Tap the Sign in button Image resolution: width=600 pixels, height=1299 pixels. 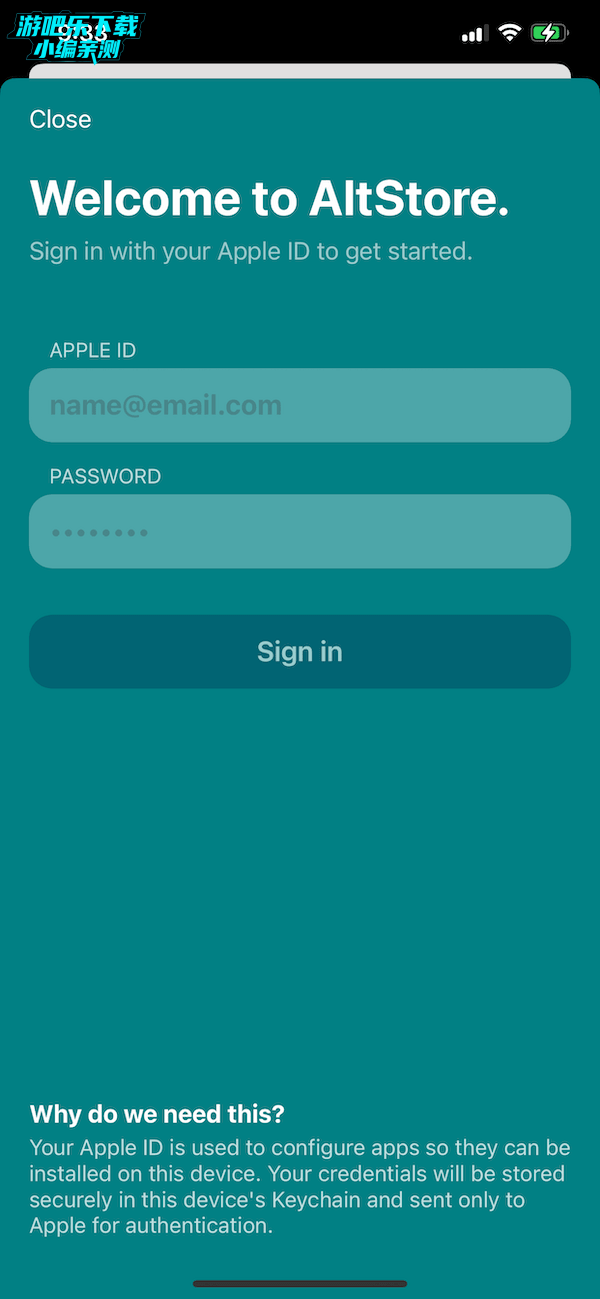300,652
